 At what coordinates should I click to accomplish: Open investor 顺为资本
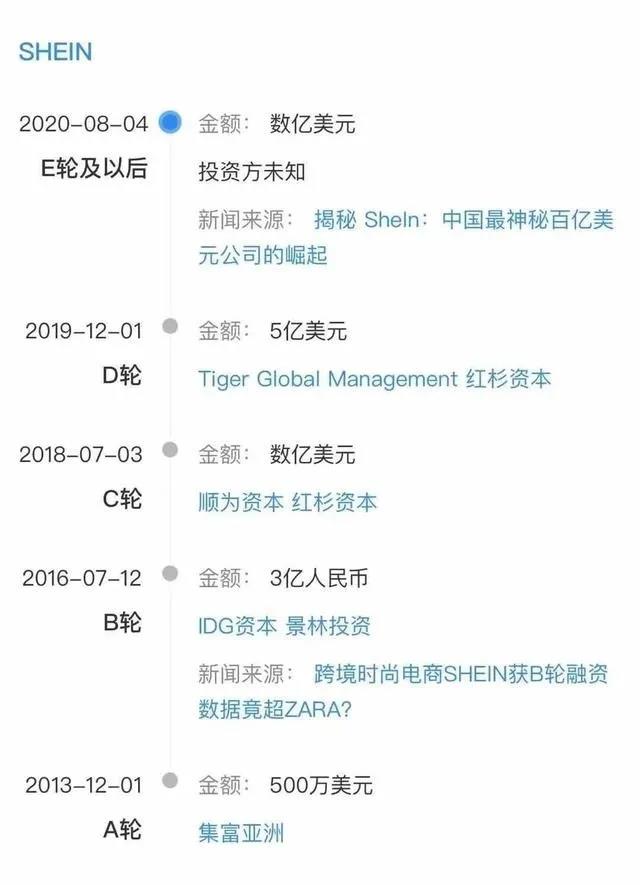pyautogui.click(x=240, y=502)
